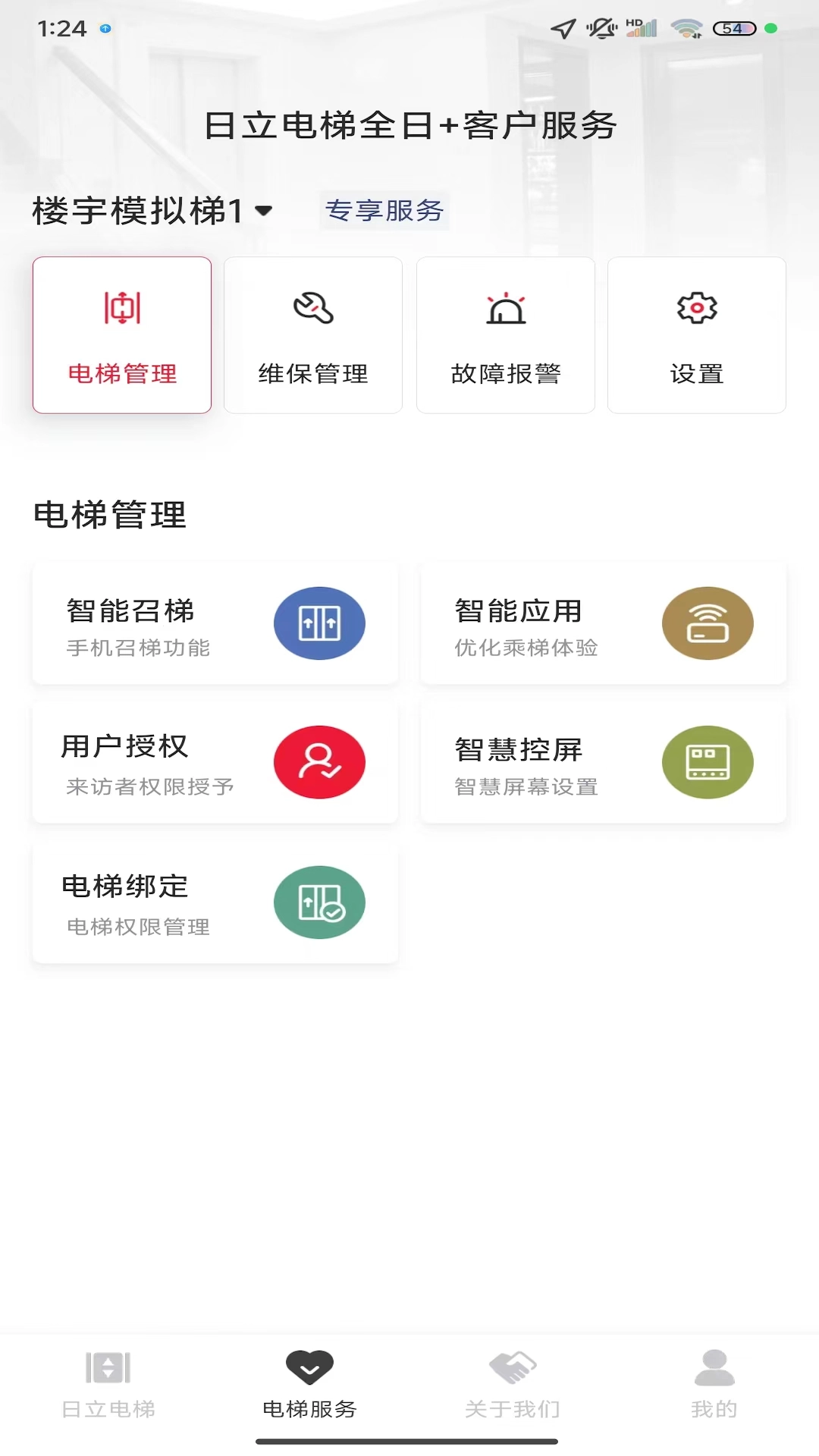Screen dimensions: 819x1456
Task: Open the 智能召梯 elevator call feature
Action: 215,623
